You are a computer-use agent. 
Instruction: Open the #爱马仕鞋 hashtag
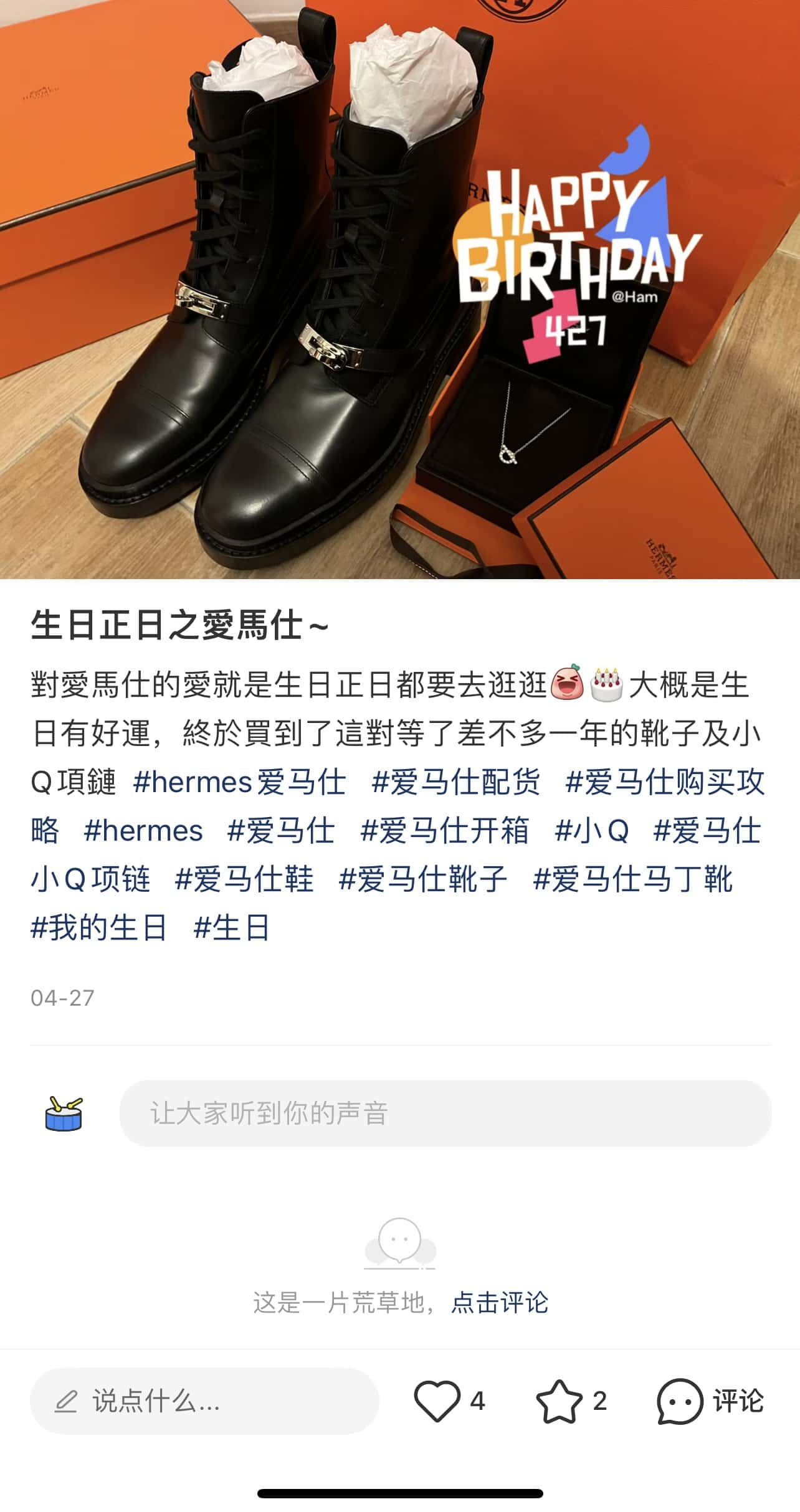pyautogui.click(x=244, y=879)
